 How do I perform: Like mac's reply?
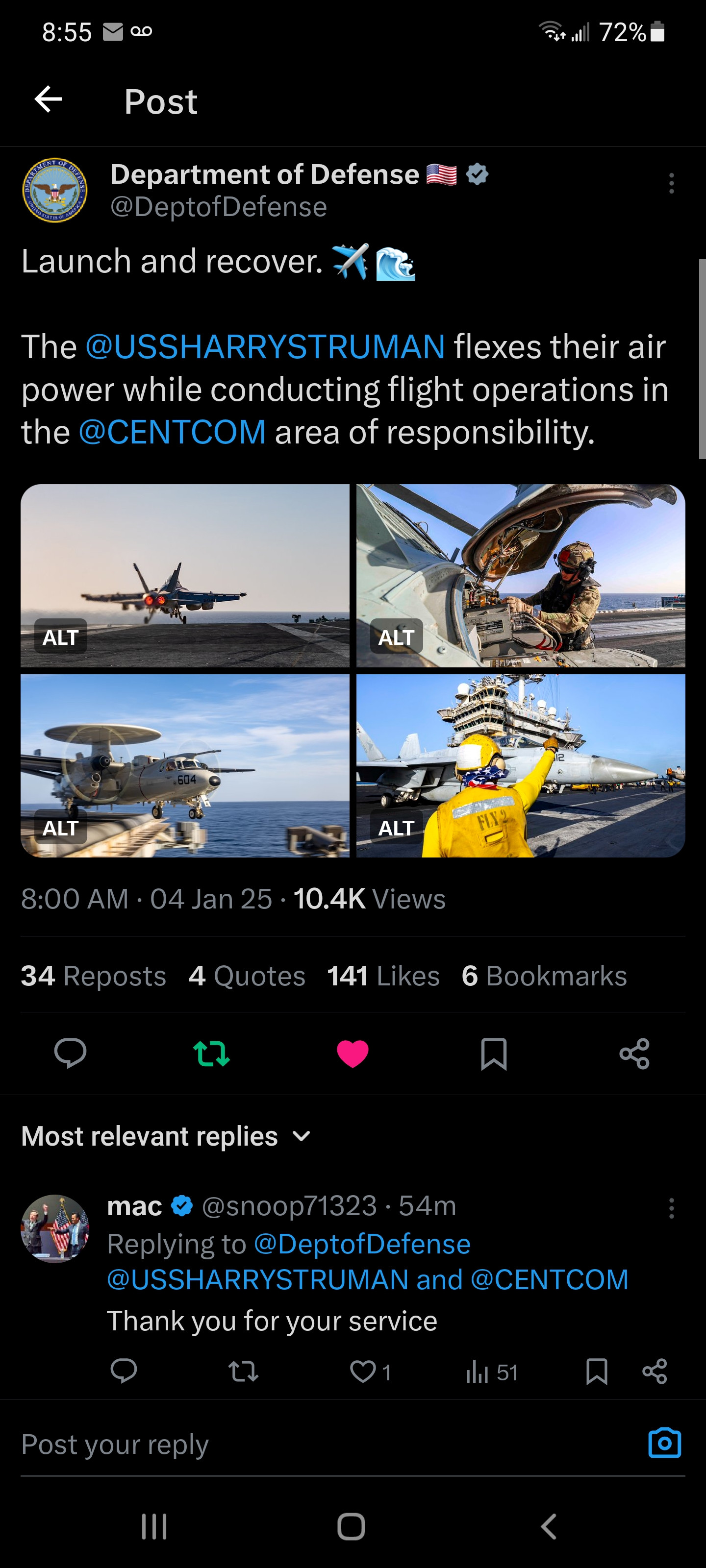(363, 1372)
